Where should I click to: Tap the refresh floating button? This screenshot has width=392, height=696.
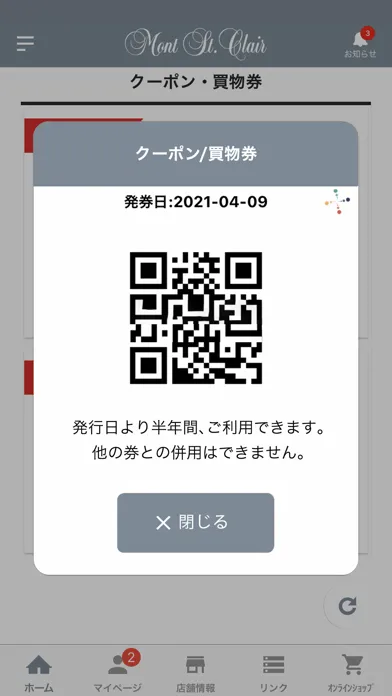click(x=347, y=605)
